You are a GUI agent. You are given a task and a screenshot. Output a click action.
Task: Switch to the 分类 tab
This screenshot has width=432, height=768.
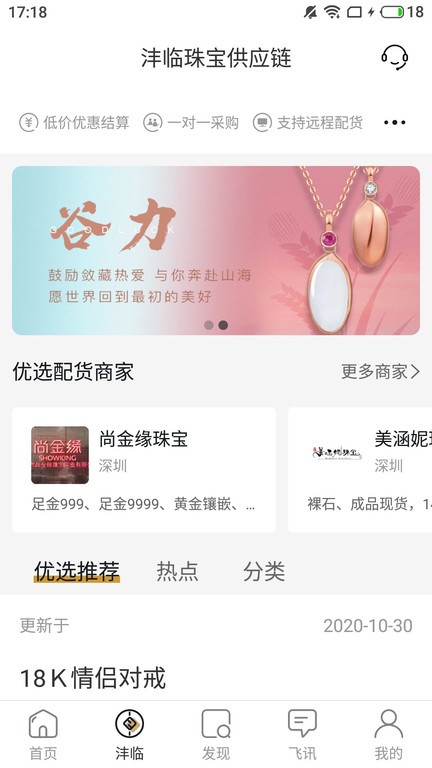click(x=264, y=571)
